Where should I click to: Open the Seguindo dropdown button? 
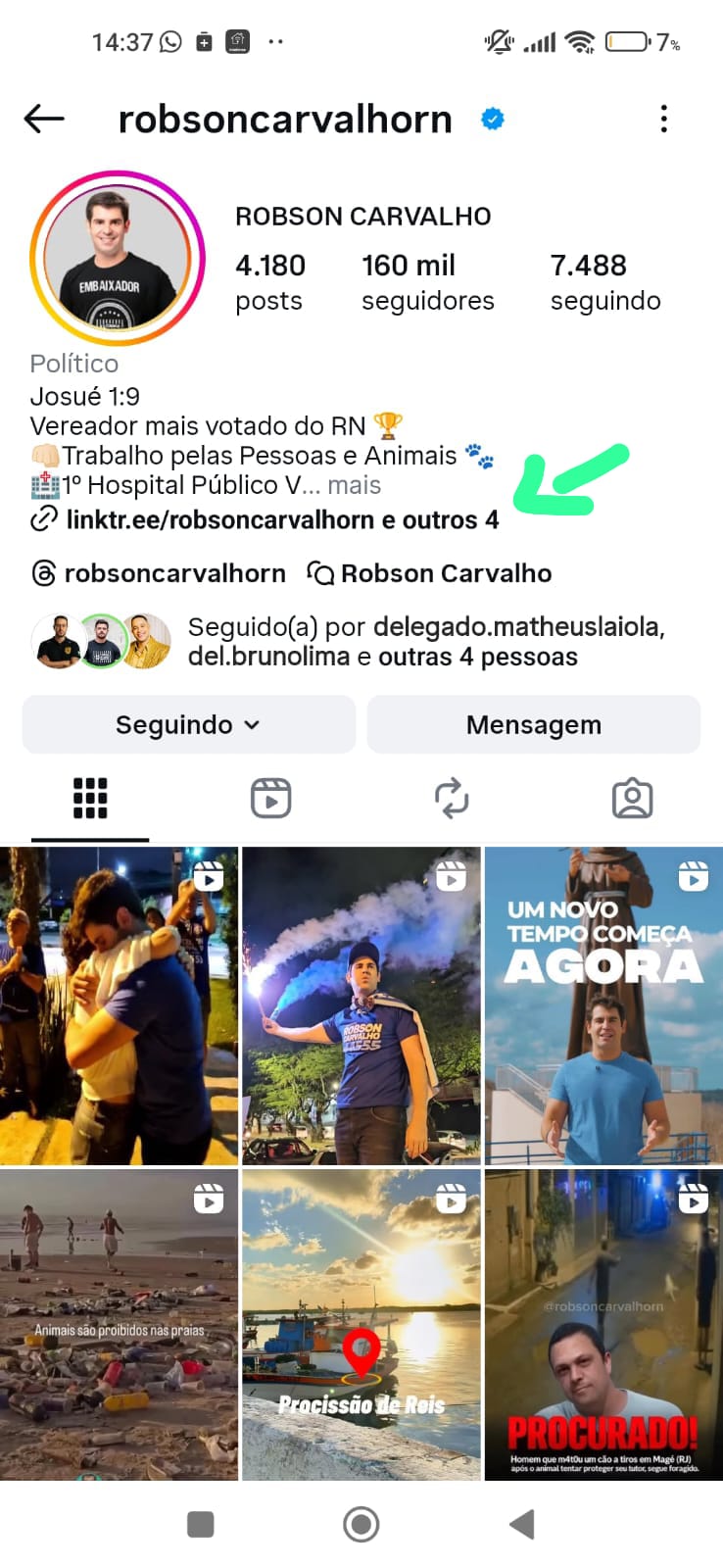click(x=188, y=725)
